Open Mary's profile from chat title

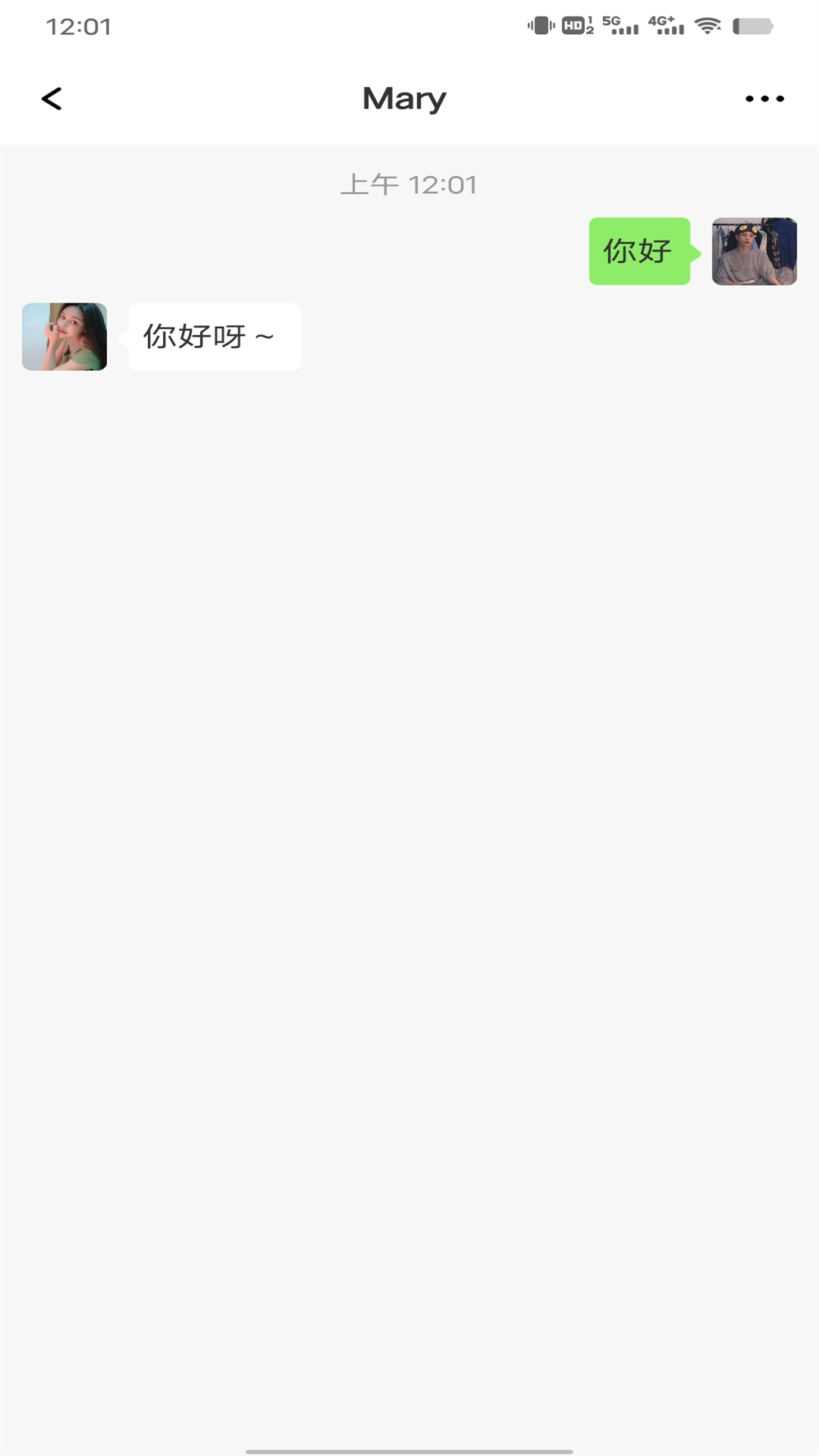404,98
